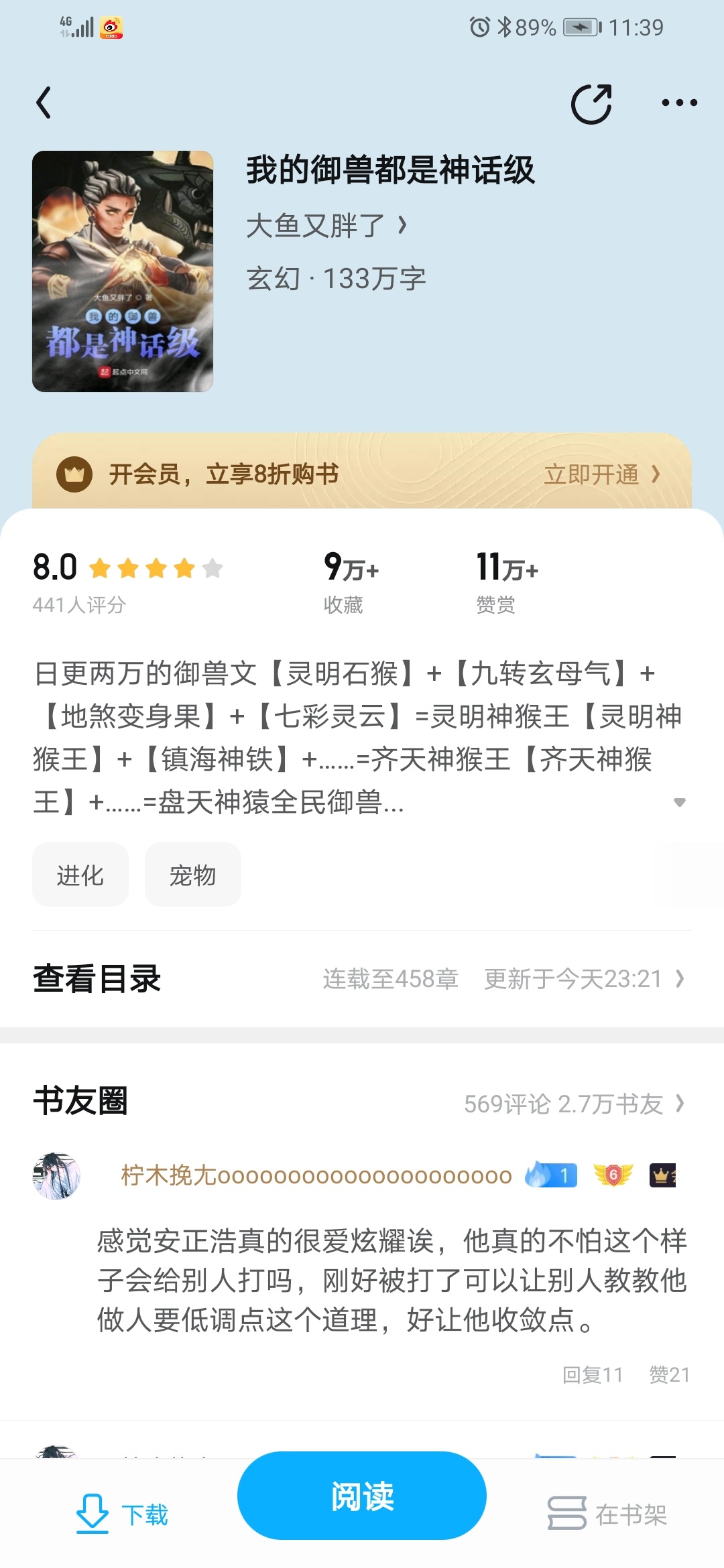
Task: Start reading with the 阅读 button
Action: tap(362, 1496)
